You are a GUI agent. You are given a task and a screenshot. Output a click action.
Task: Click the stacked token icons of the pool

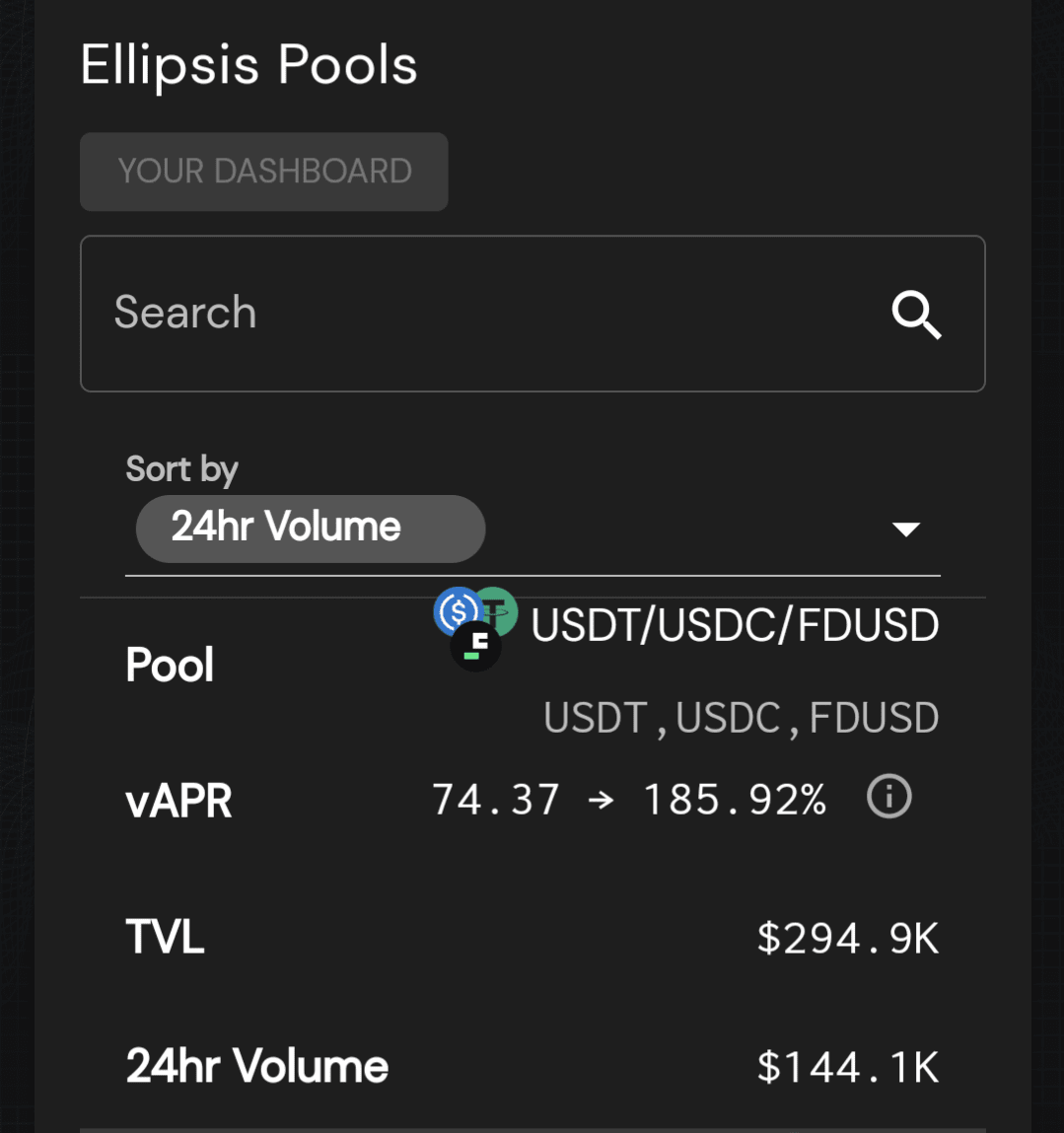coord(475,626)
